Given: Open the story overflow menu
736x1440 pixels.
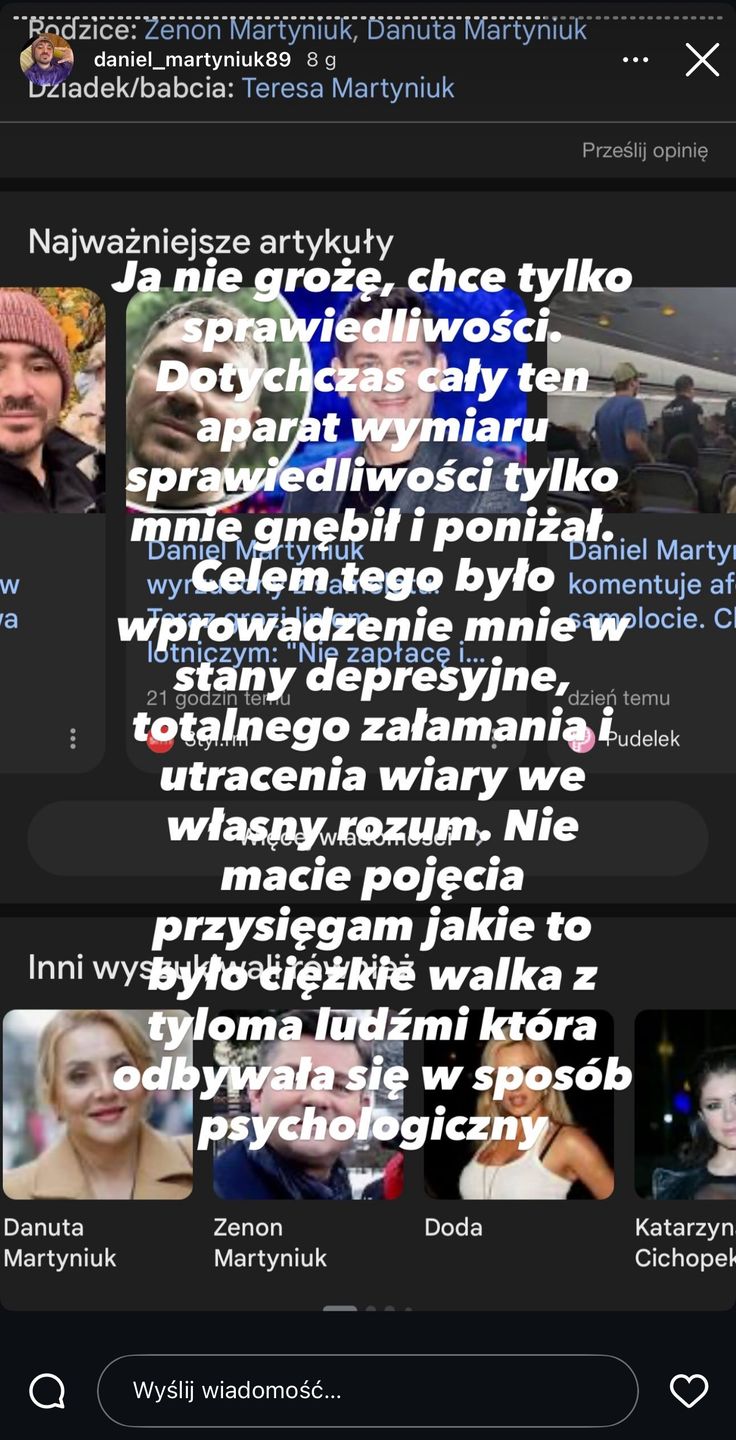Looking at the screenshot, I should pyautogui.click(x=635, y=60).
